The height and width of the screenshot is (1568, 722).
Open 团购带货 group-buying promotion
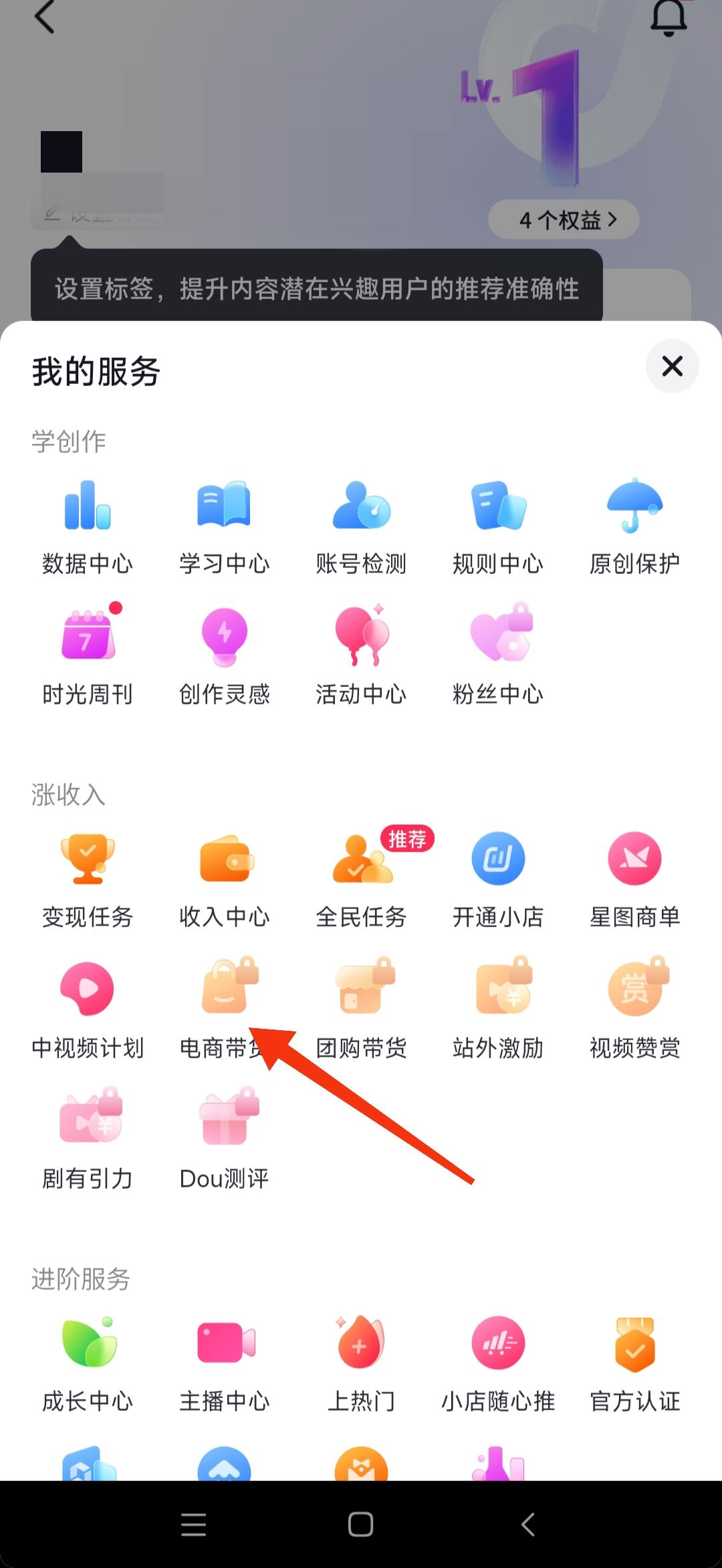[361, 1010]
